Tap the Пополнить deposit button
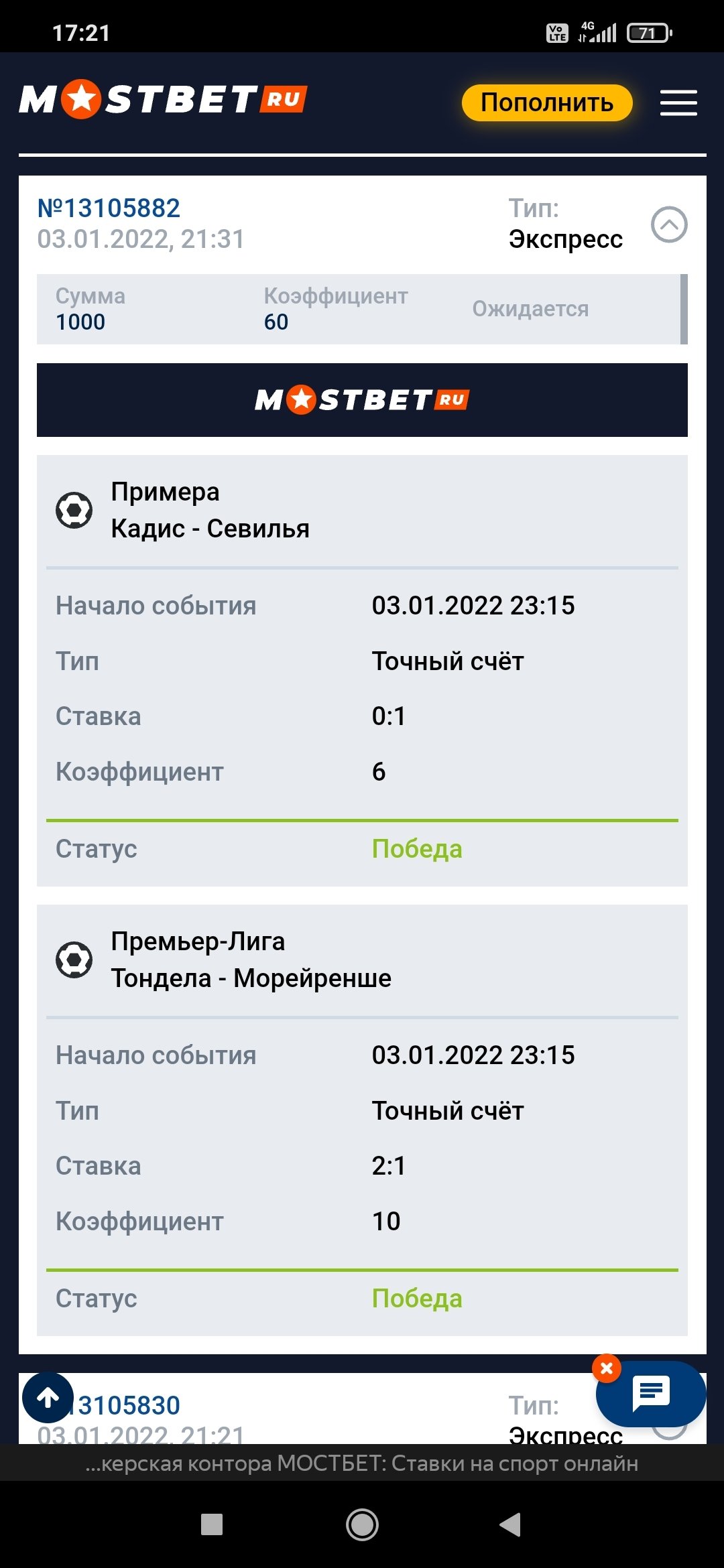724x1568 pixels. click(x=546, y=103)
